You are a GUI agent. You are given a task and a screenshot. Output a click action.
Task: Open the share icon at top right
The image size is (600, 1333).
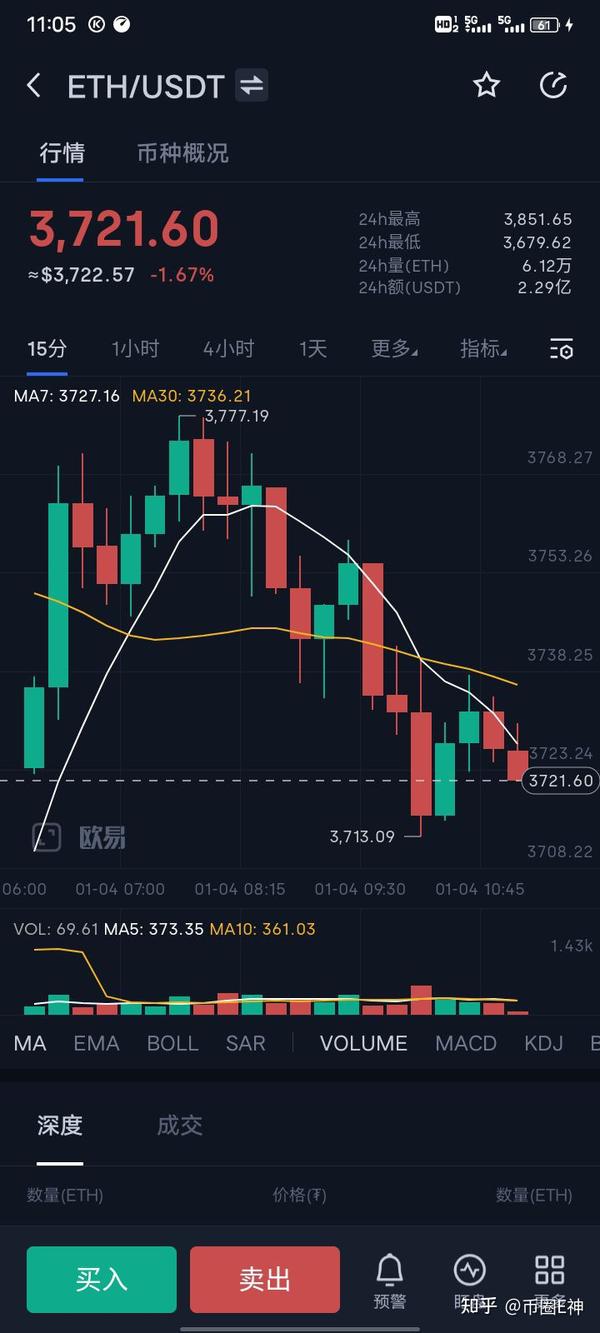[553, 86]
